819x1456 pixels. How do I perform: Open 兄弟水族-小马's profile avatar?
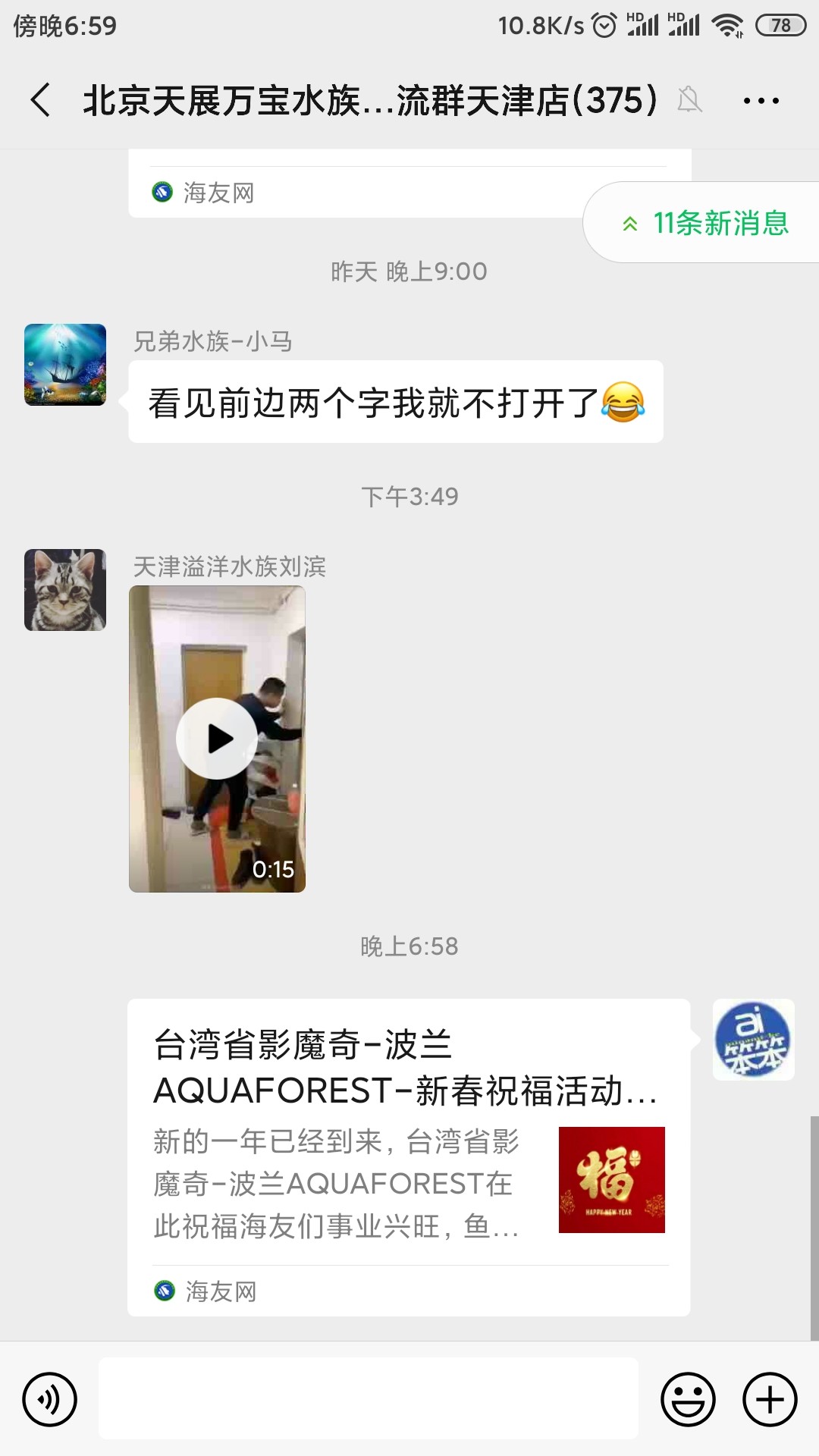click(65, 365)
